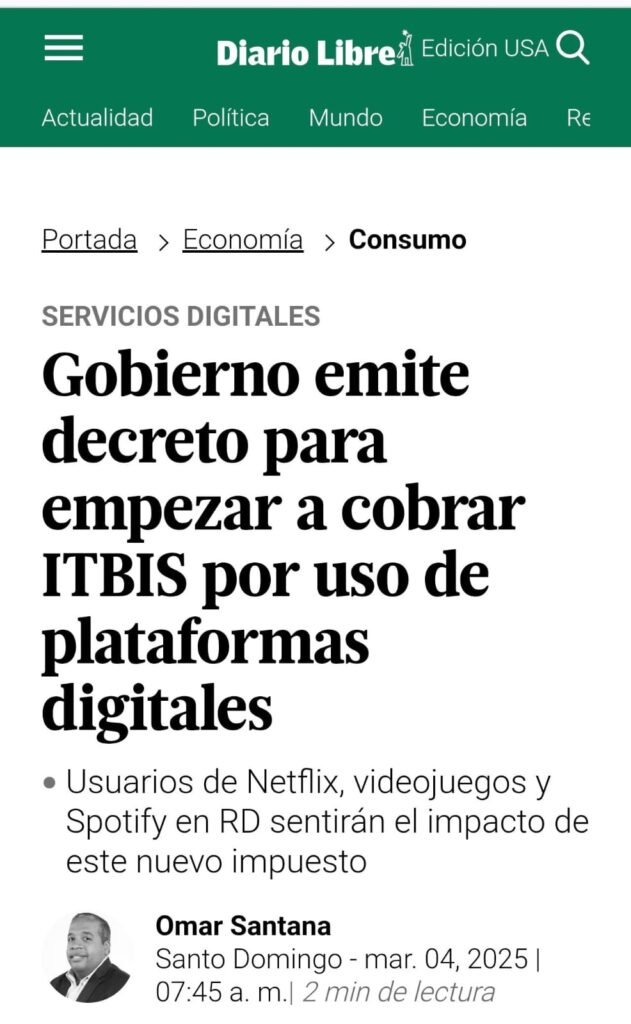
Task: Open the hamburger menu
Action: (x=64, y=48)
